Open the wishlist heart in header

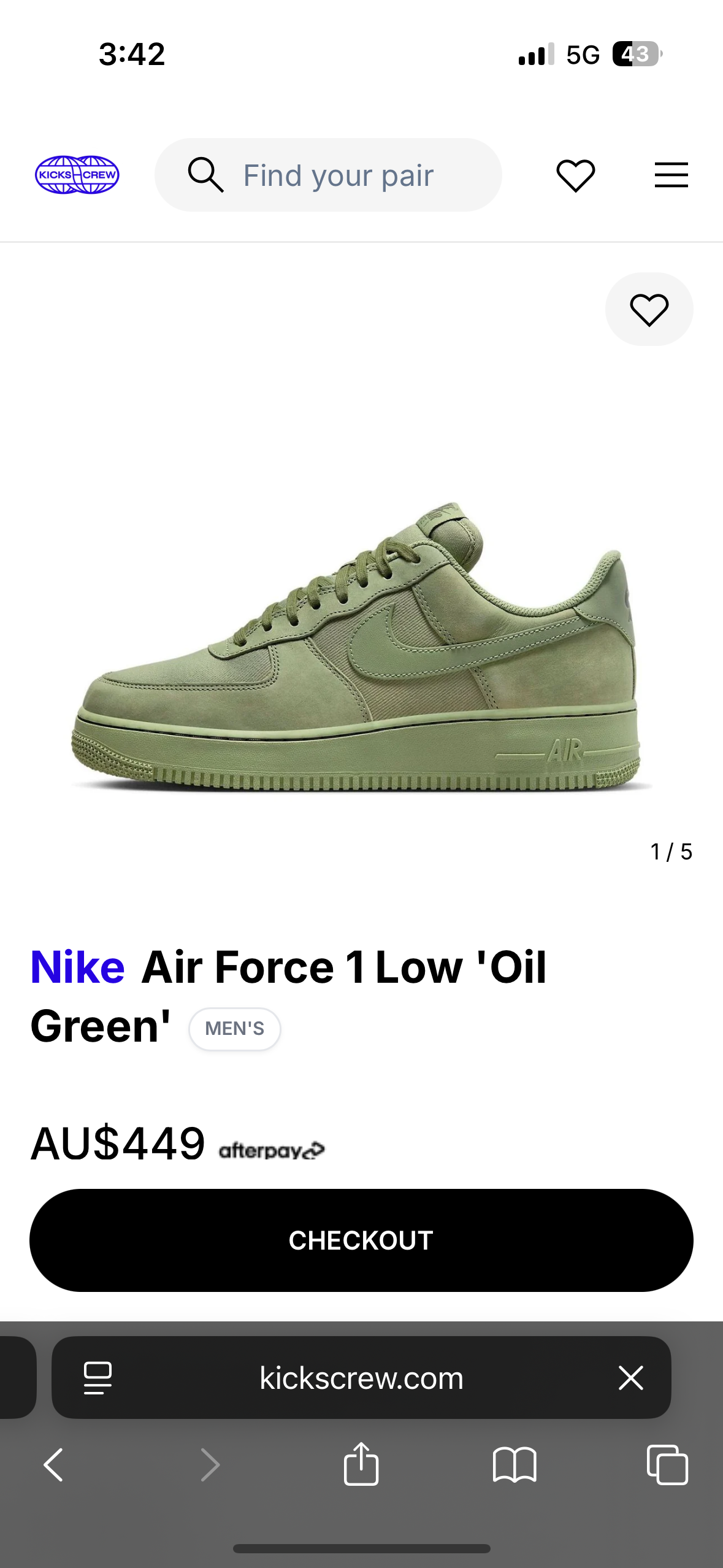[575, 175]
